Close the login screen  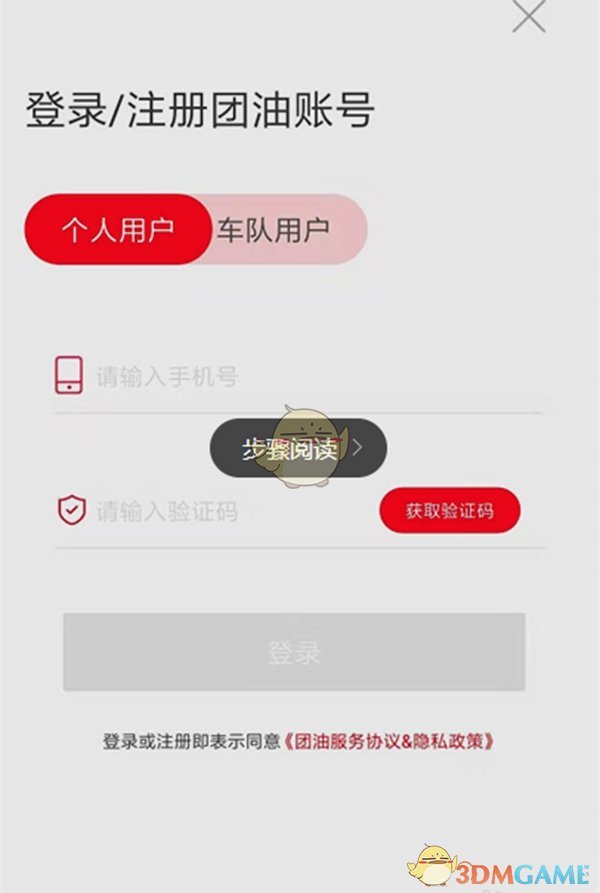click(x=528, y=16)
